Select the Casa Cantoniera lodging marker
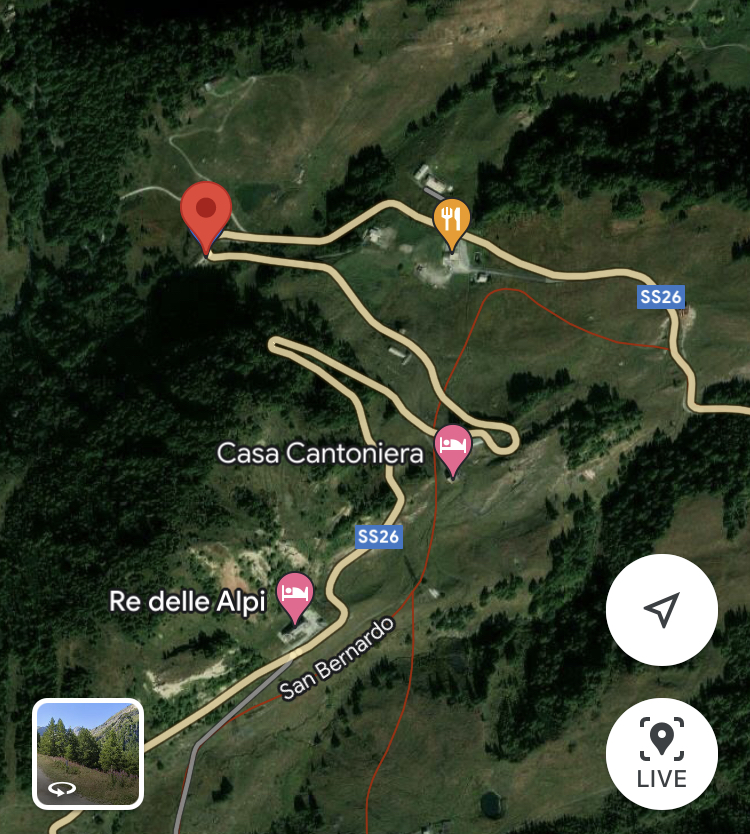 pos(453,446)
